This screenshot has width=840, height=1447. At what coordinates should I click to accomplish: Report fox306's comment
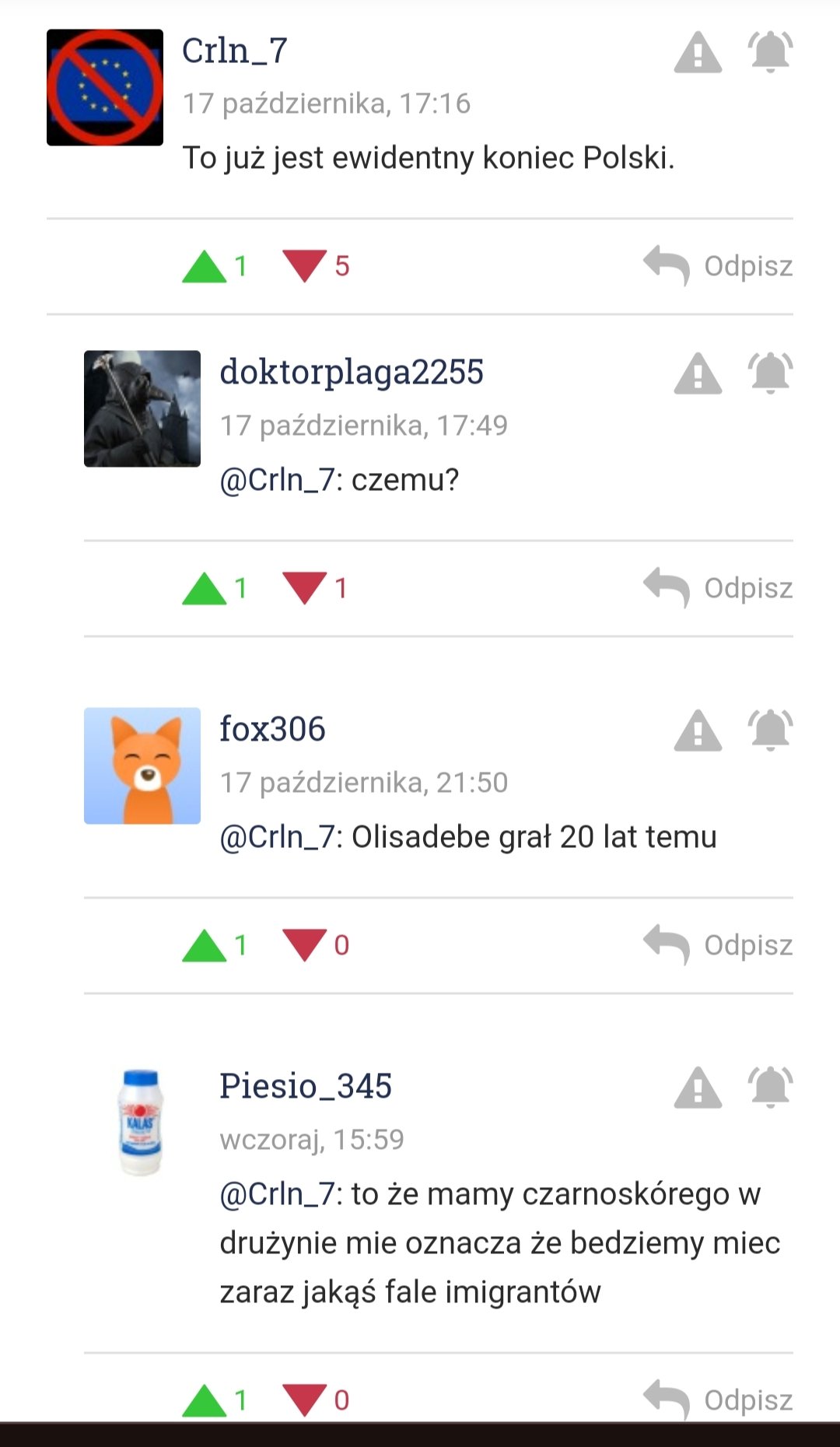pos(698,731)
